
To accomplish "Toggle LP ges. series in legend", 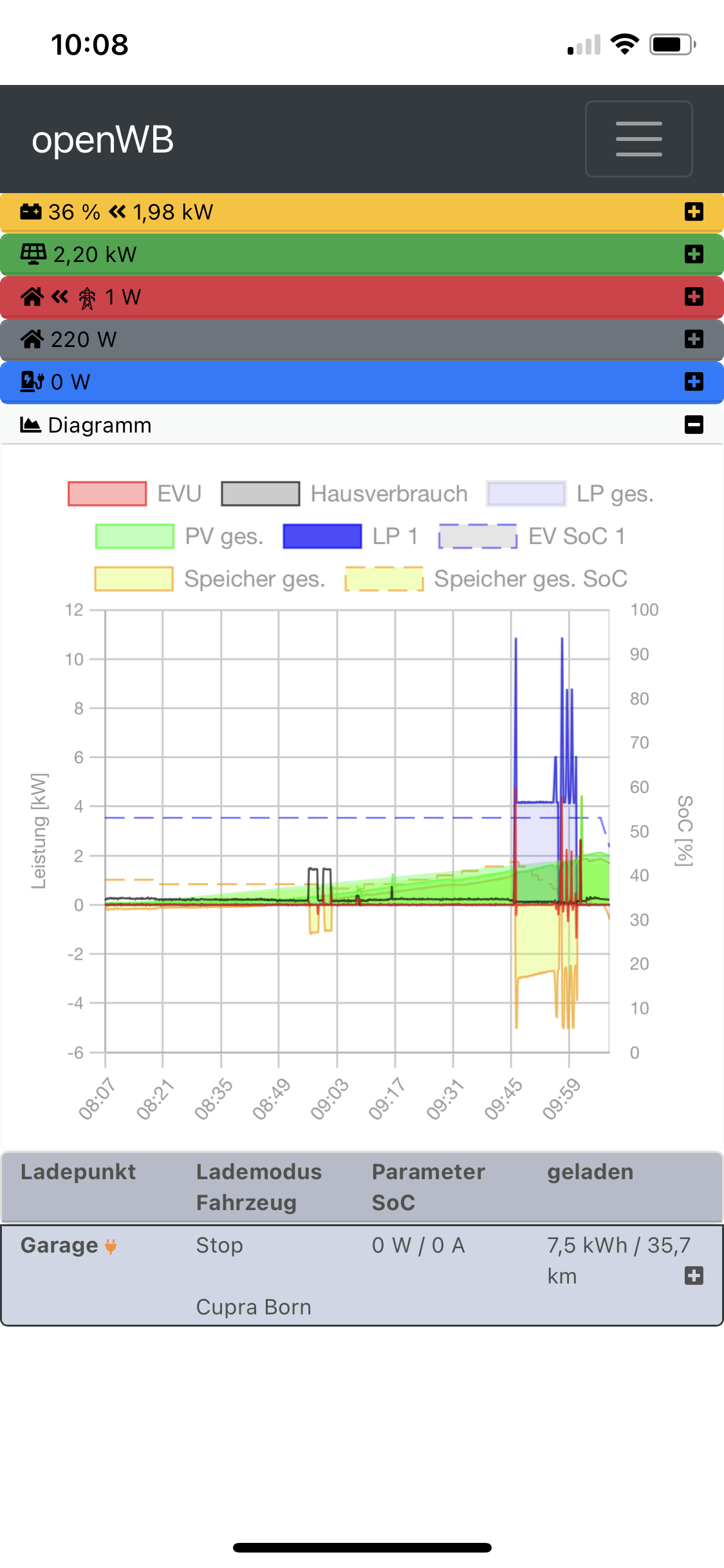I will (570, 494).
